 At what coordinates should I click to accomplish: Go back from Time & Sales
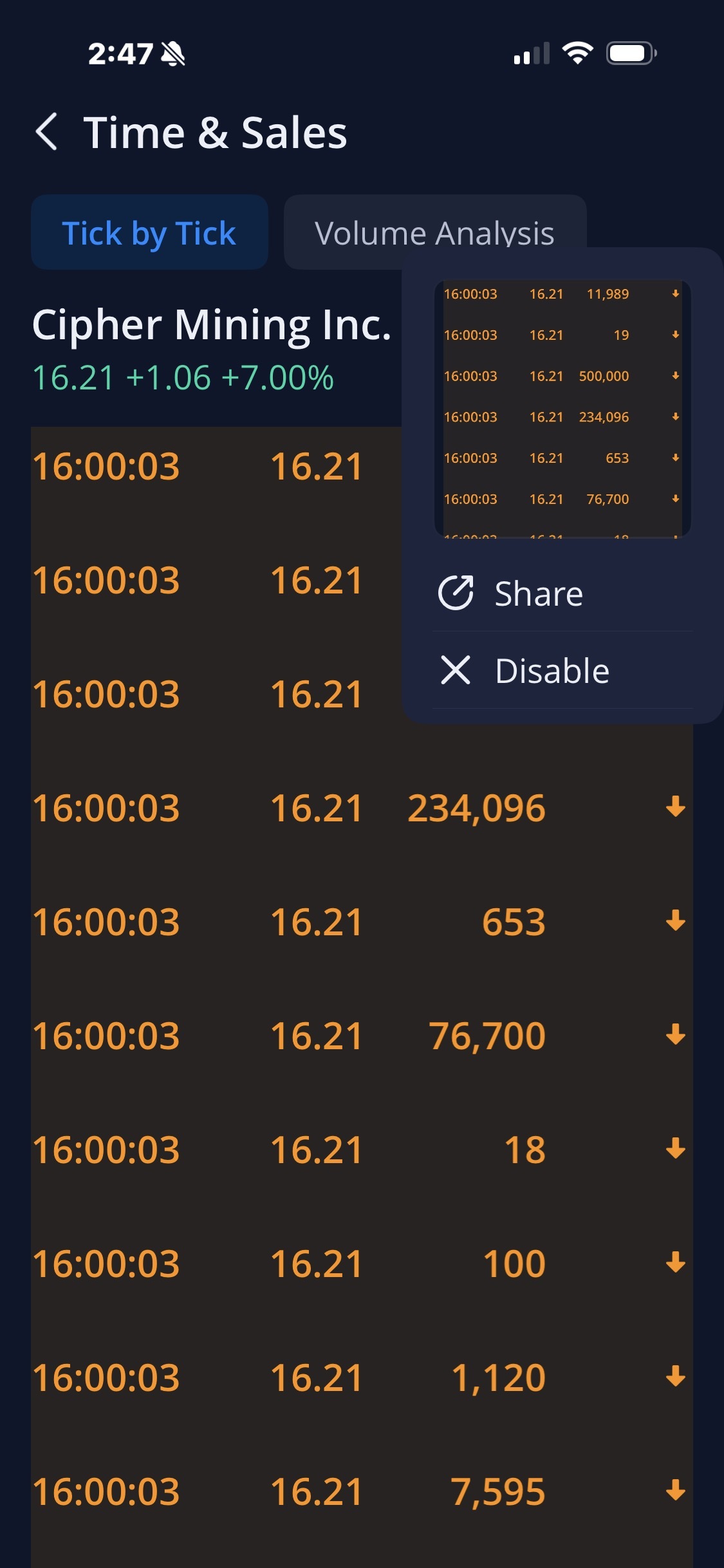point(47,132)
